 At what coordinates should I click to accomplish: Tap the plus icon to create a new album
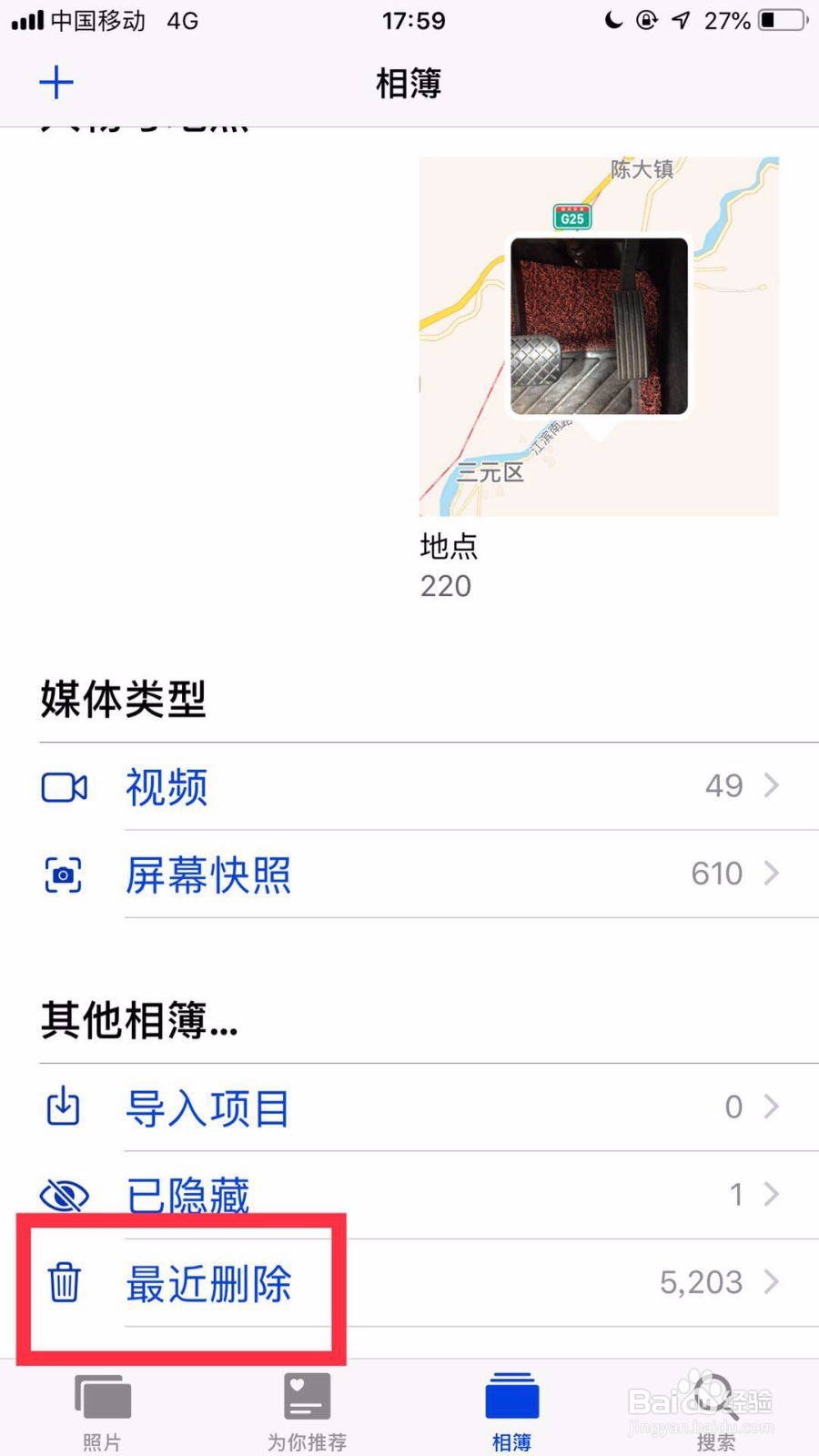tap(57, 82)
